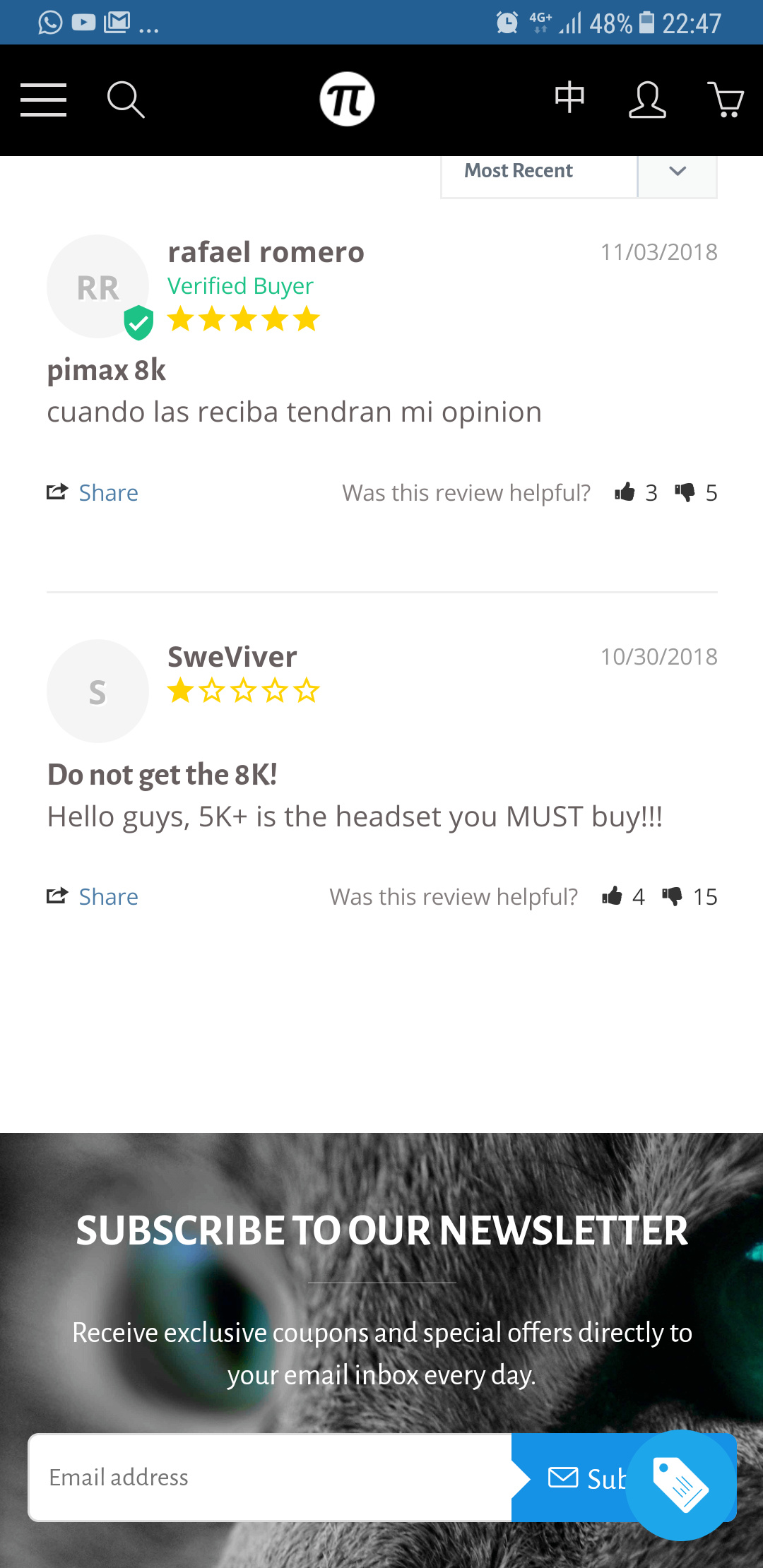Viewport: 763px width, 1568px height.
Task: Expand the Most Recent sort dropdown
Action: (579, 172)
